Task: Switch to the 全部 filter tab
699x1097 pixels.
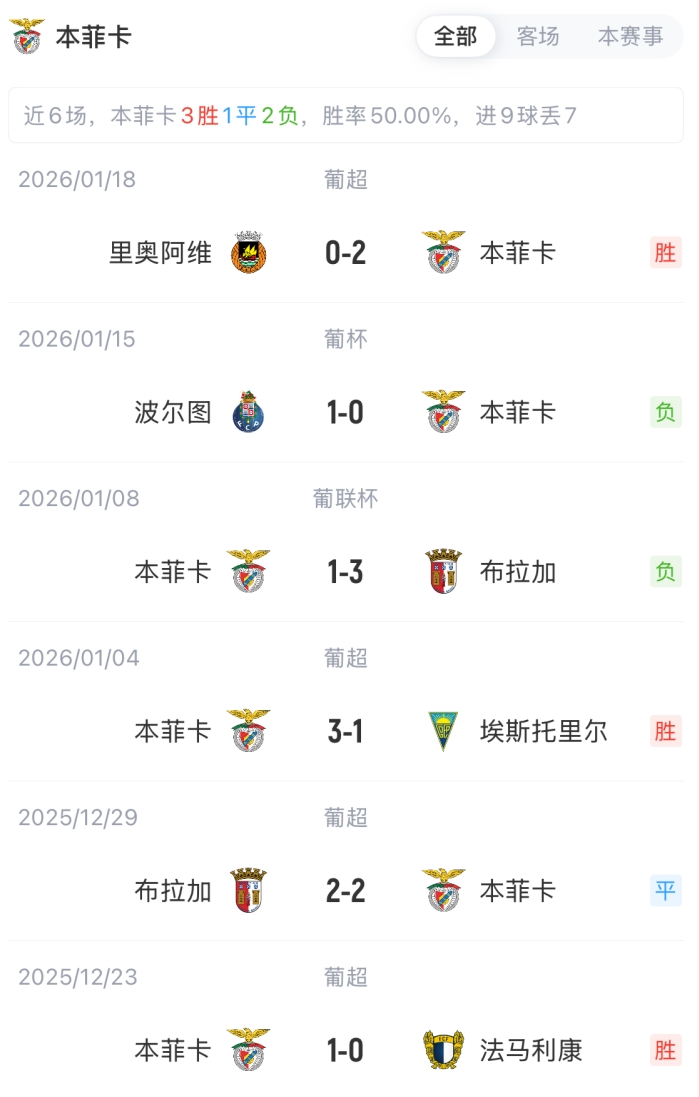Action: click(x=456, y=37)
